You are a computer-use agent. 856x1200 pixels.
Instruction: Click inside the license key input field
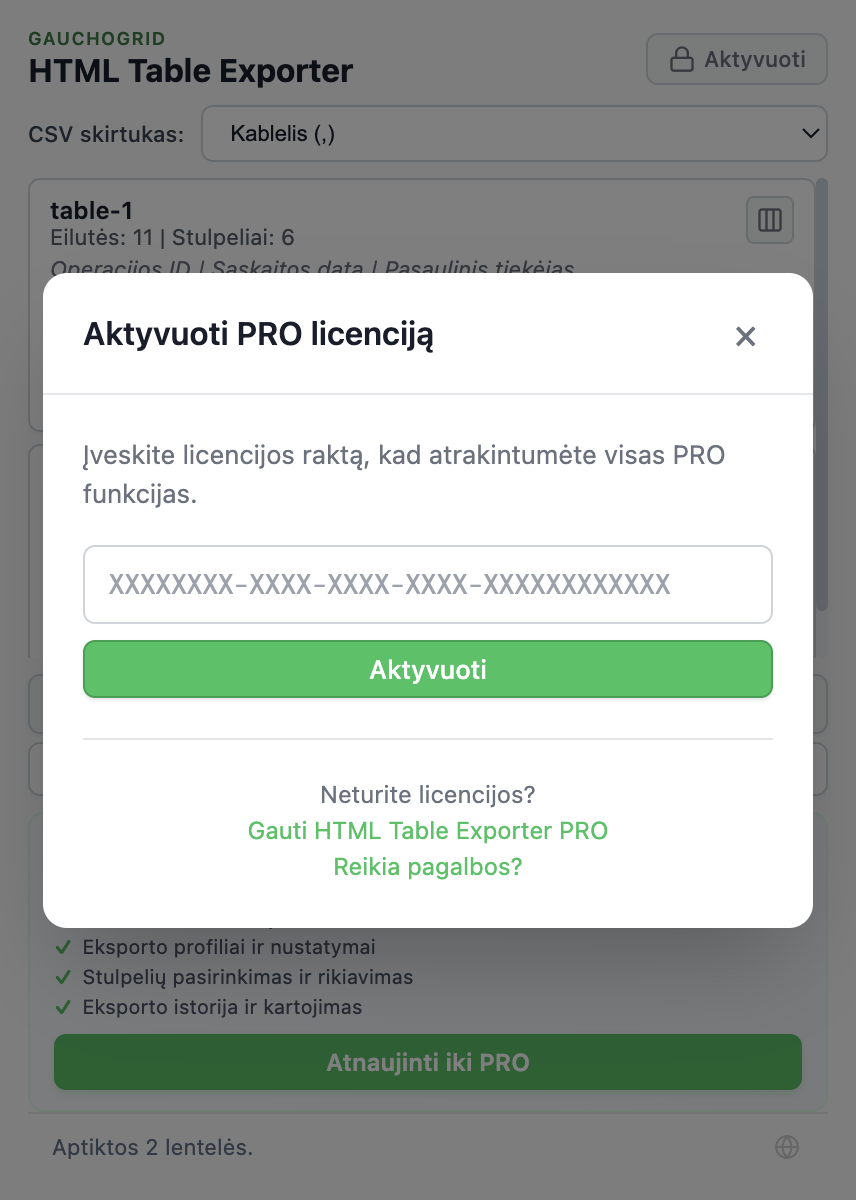pyautogui.click(x=428, y=584)
